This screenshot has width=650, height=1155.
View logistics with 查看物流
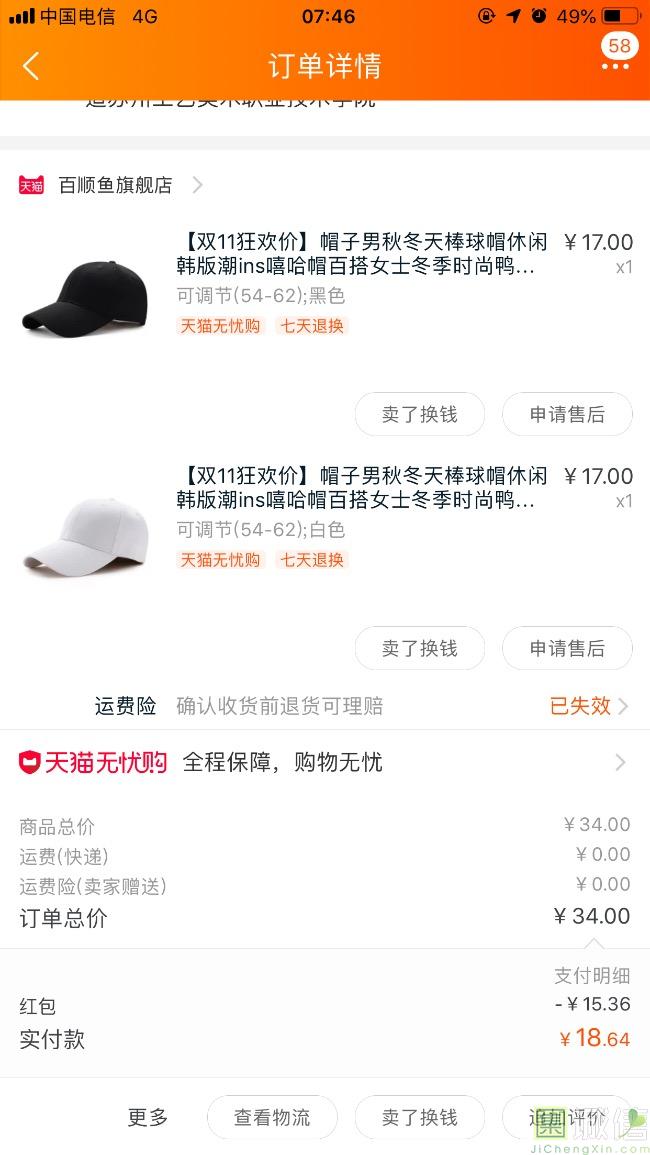tap(272, 1117)
